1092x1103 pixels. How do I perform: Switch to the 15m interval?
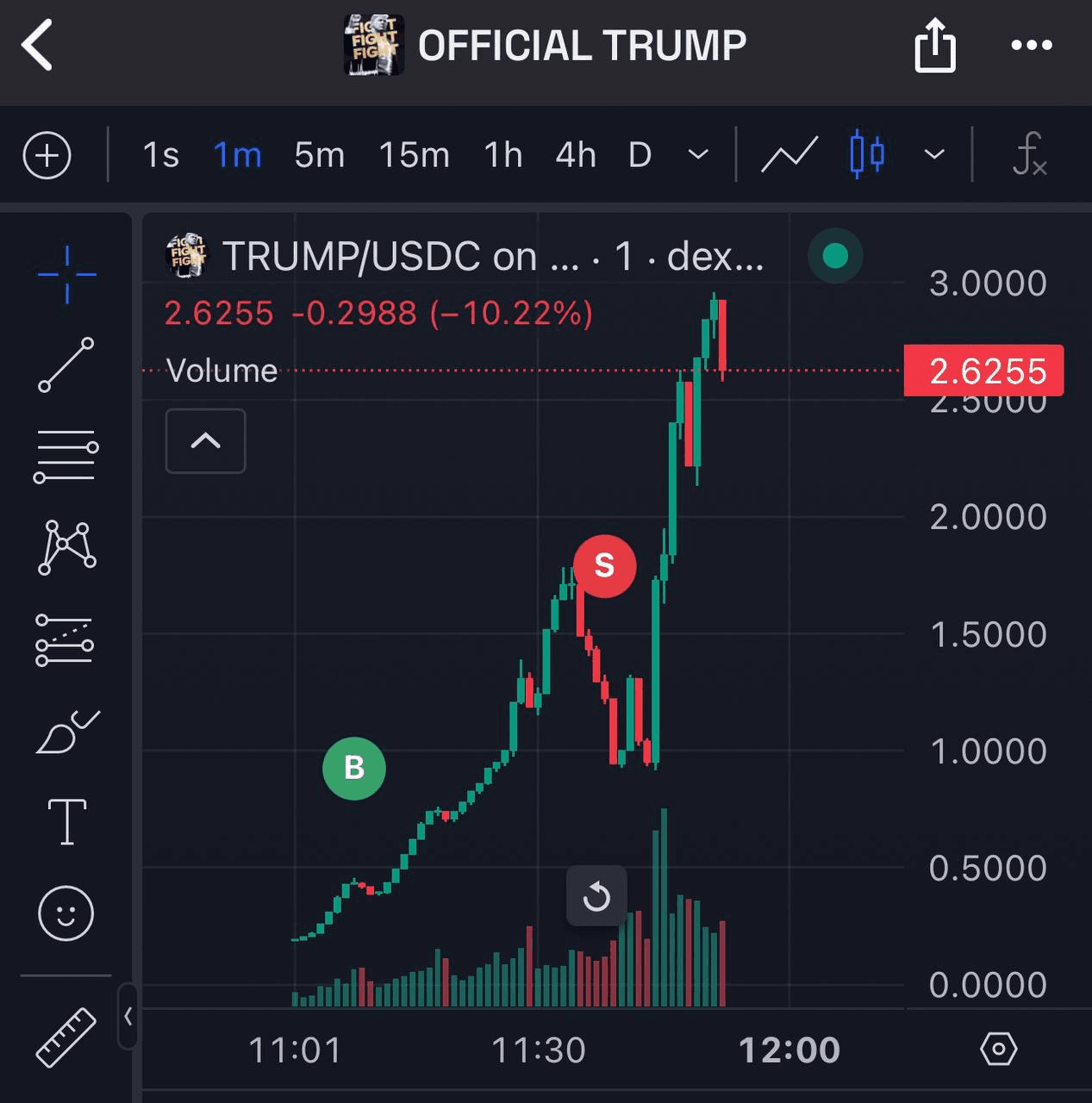coord(414,156)
